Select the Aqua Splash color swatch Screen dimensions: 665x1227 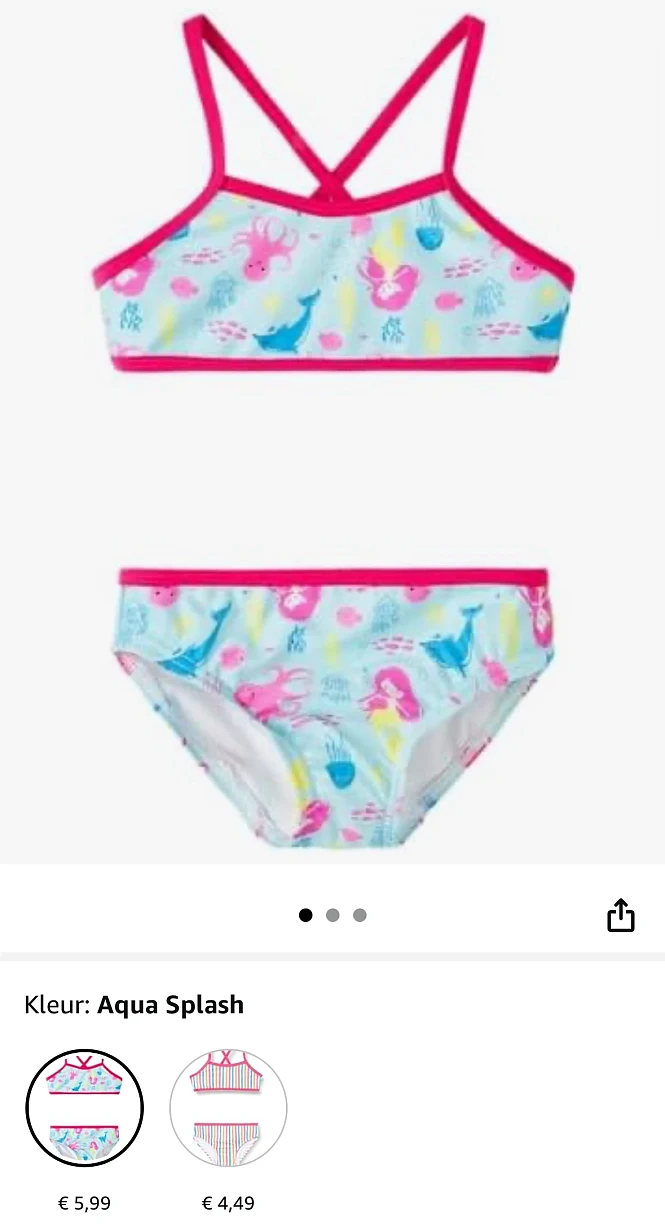pyautogui.click(x=85, y=1109)
